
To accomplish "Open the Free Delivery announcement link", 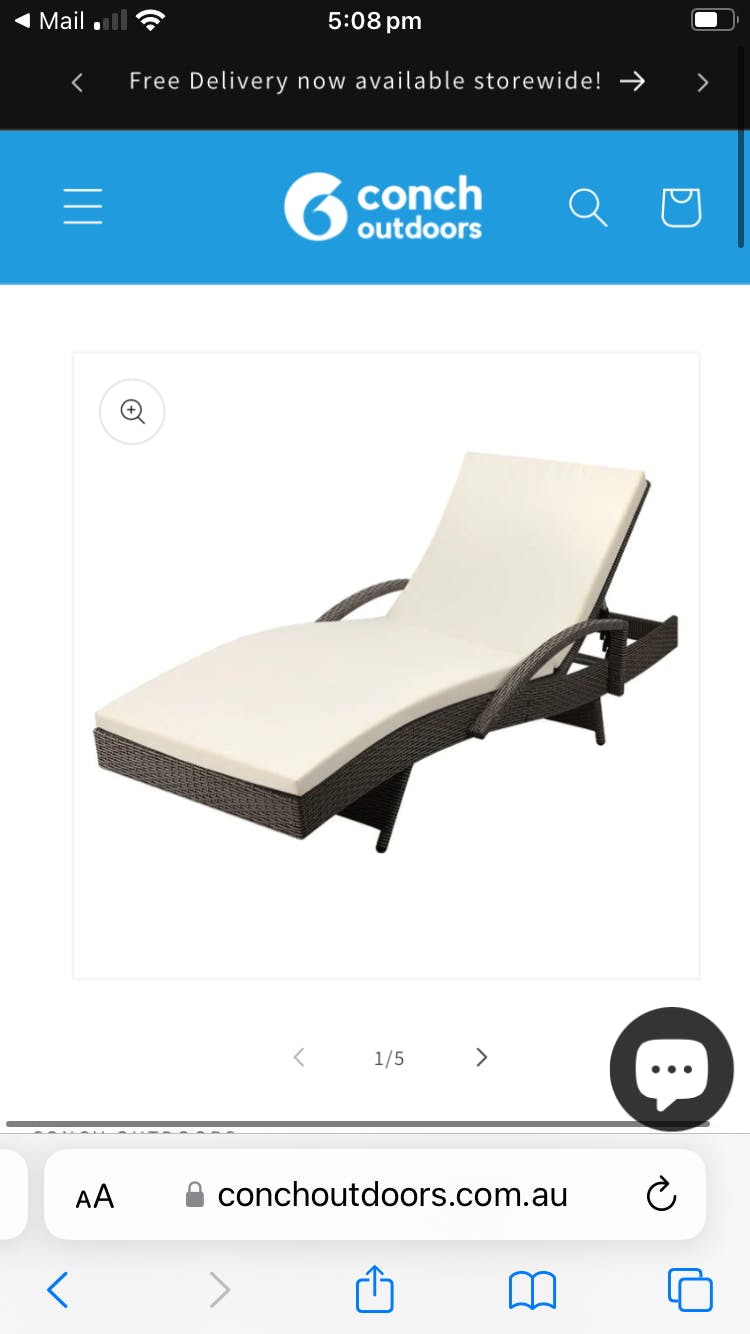I will tap(386, 81).
